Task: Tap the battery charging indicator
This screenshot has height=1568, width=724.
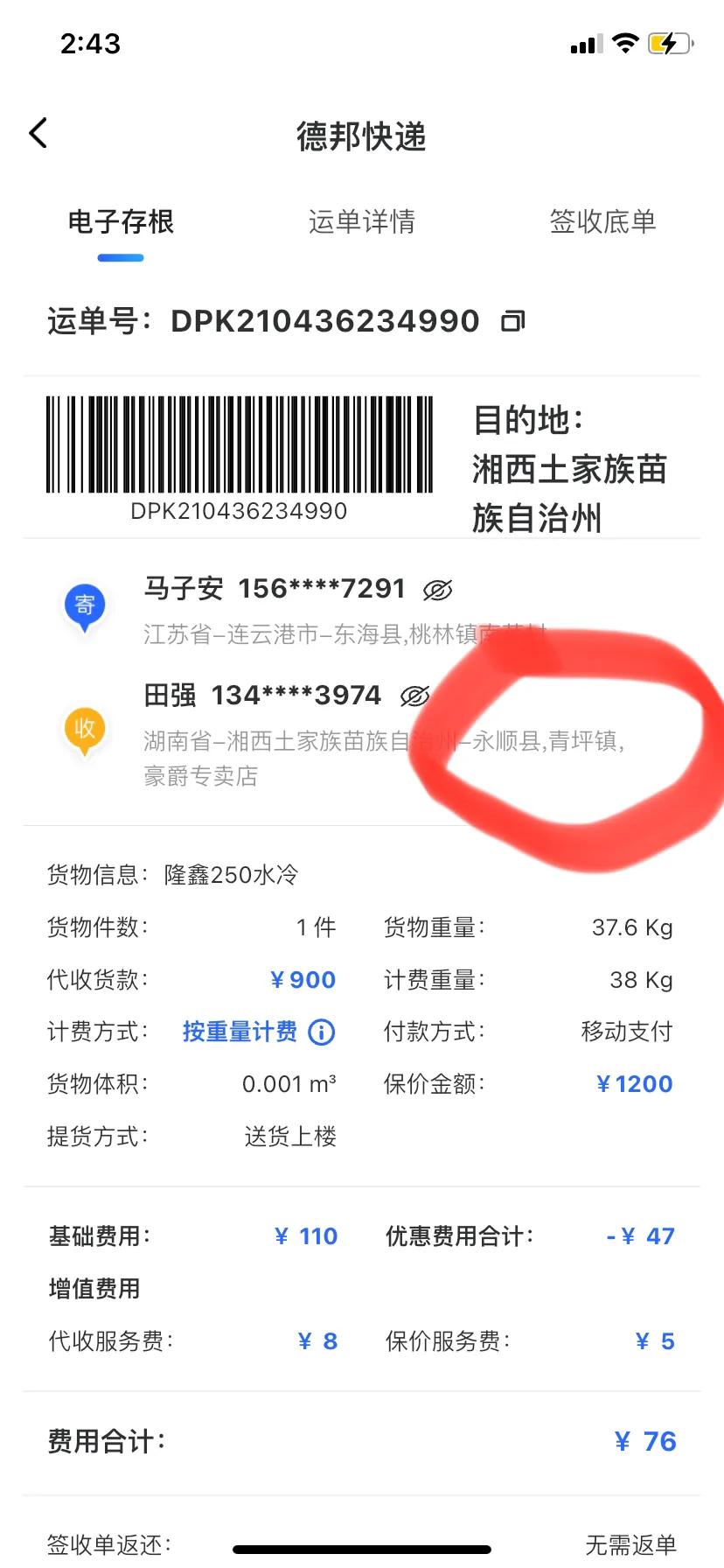Action: pyautogui.click(x=668, y=42)
